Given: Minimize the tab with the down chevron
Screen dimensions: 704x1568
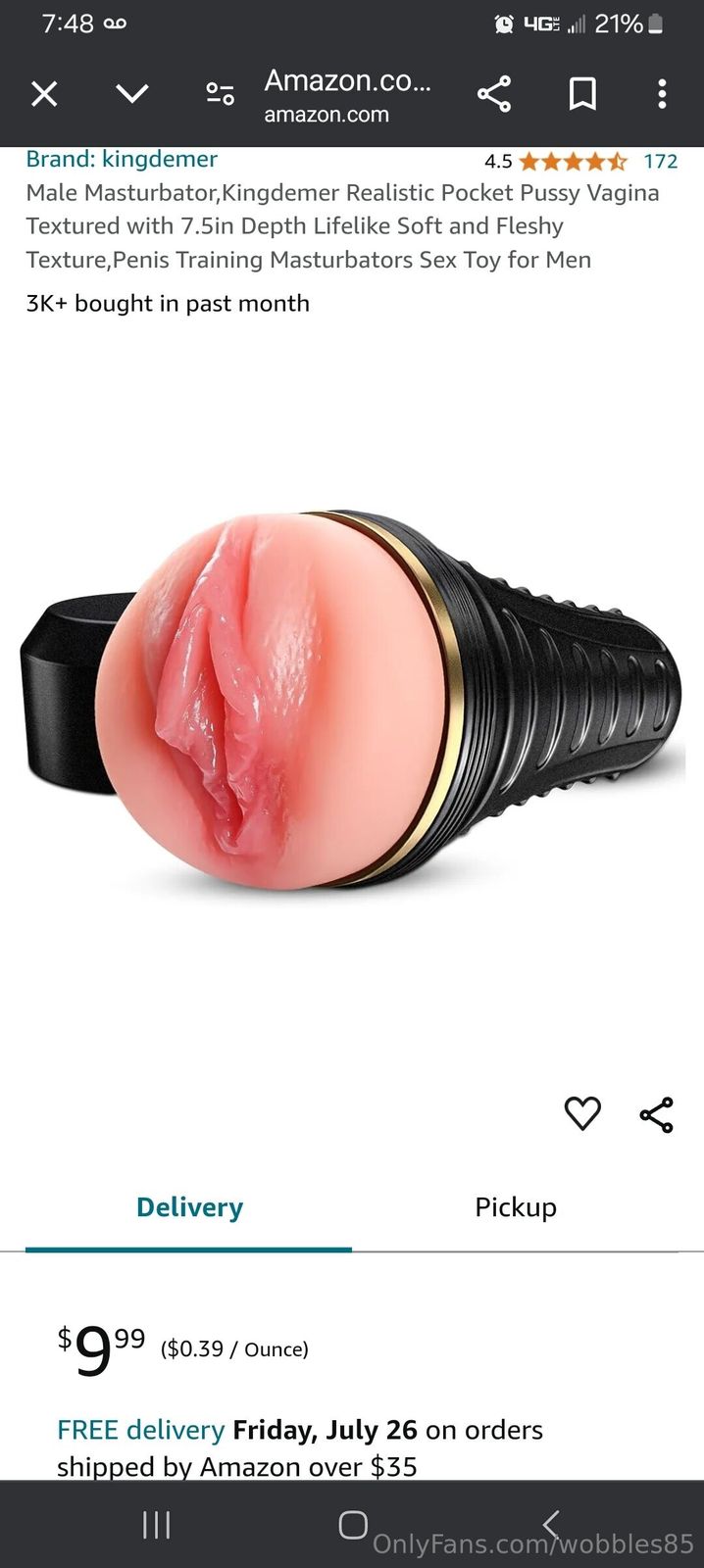Looking at the screenshot, I should 131,94.
